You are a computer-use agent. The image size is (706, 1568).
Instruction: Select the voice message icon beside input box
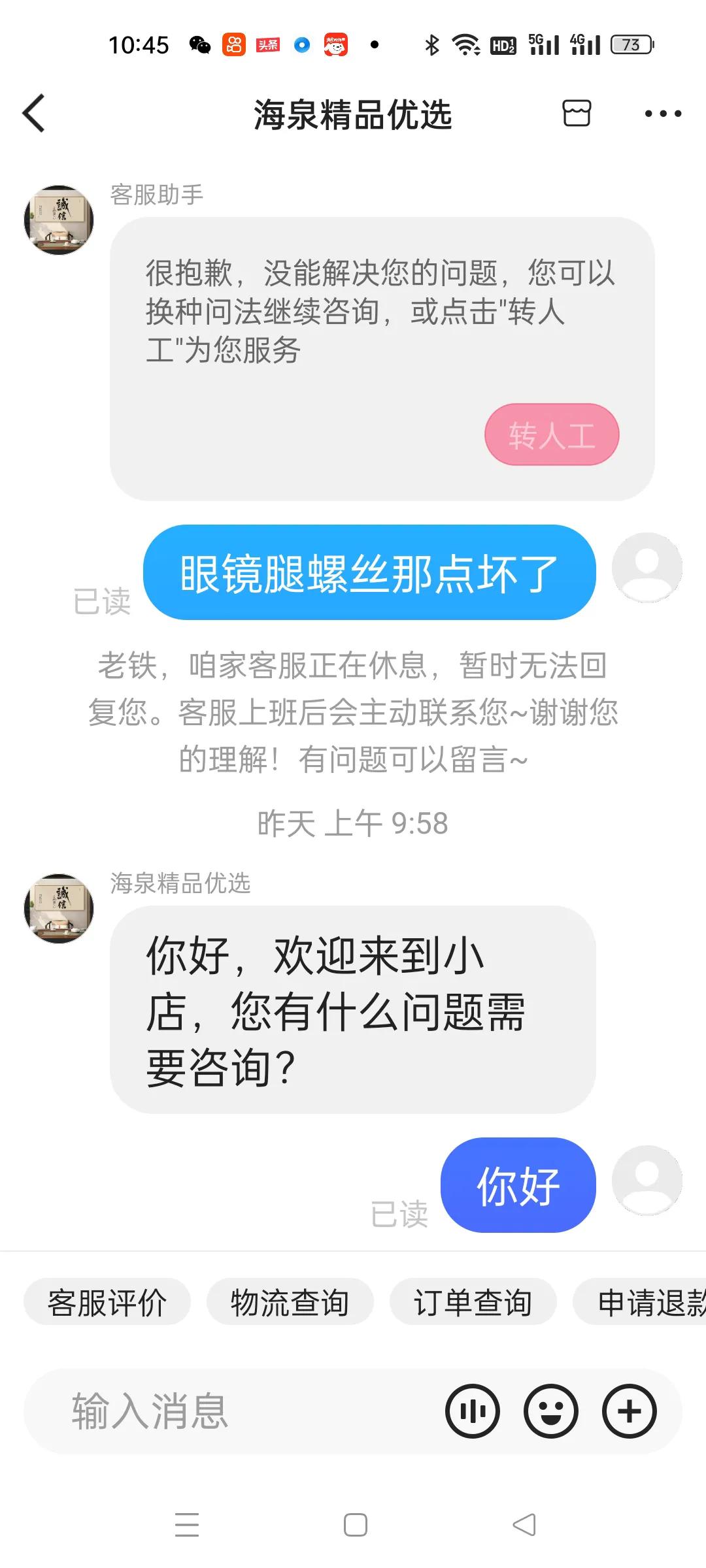tap(473, 1411)
